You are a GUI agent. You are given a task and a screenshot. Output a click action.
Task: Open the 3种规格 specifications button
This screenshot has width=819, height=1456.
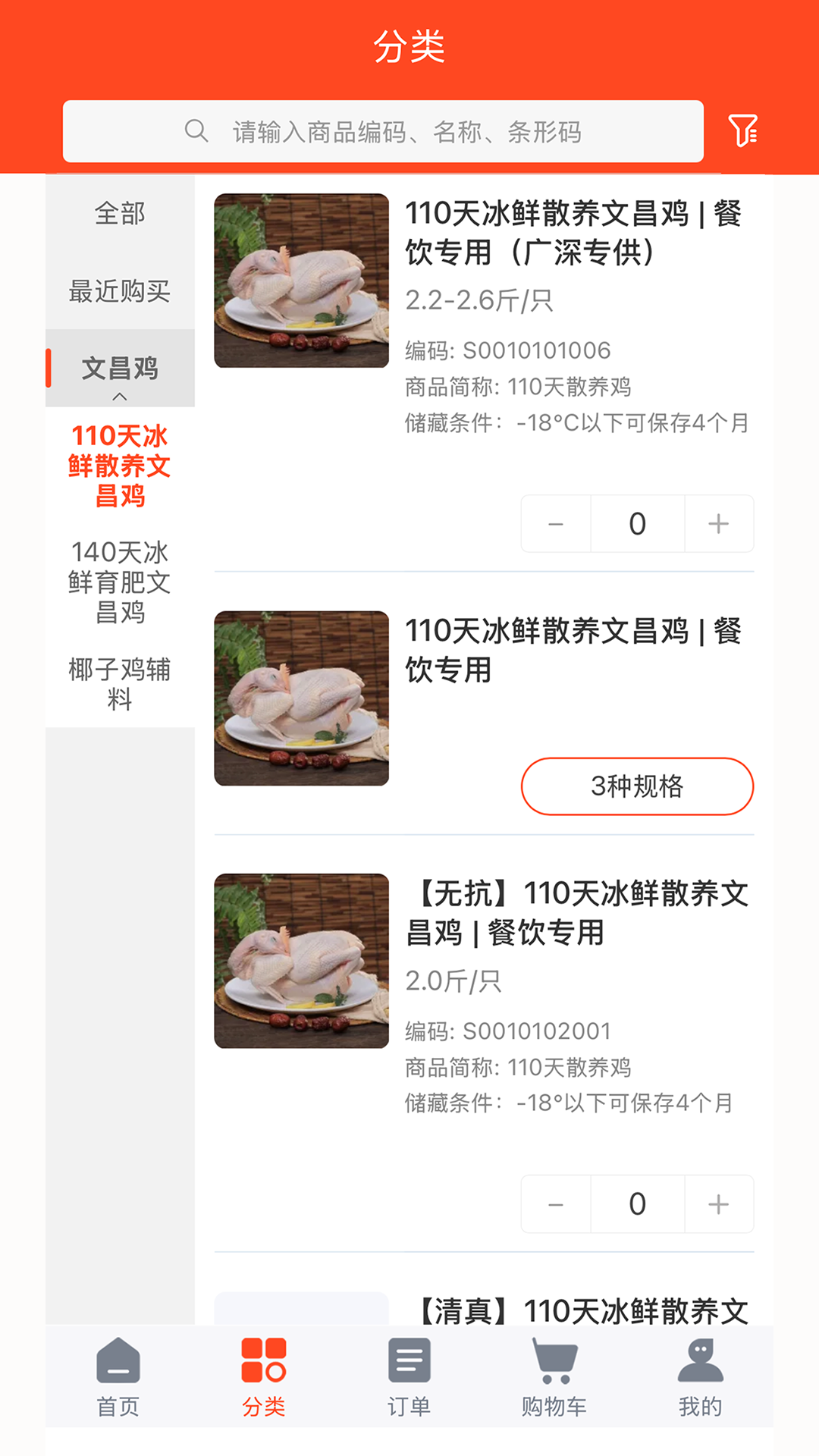click(x=637, y=786)
